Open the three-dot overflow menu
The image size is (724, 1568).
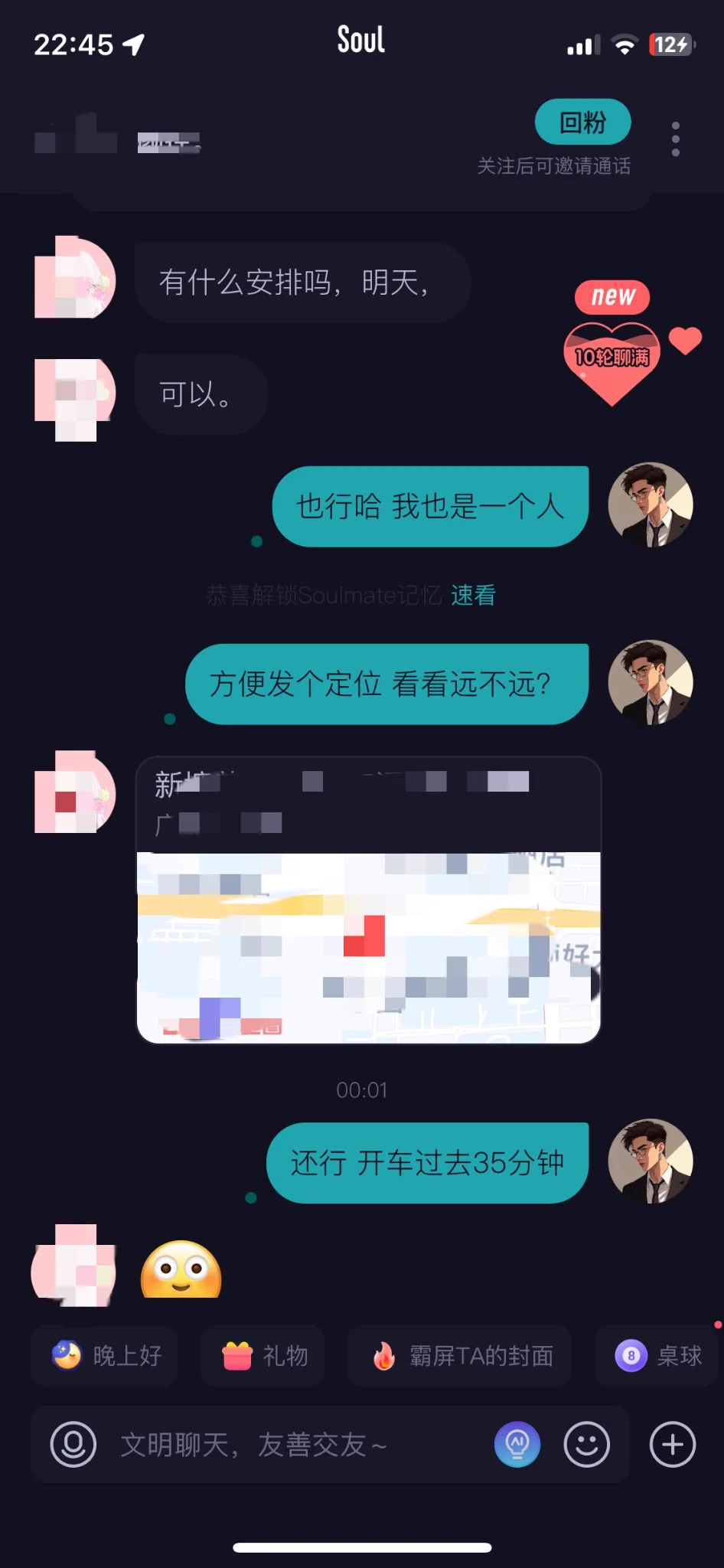tap(675, 139)
